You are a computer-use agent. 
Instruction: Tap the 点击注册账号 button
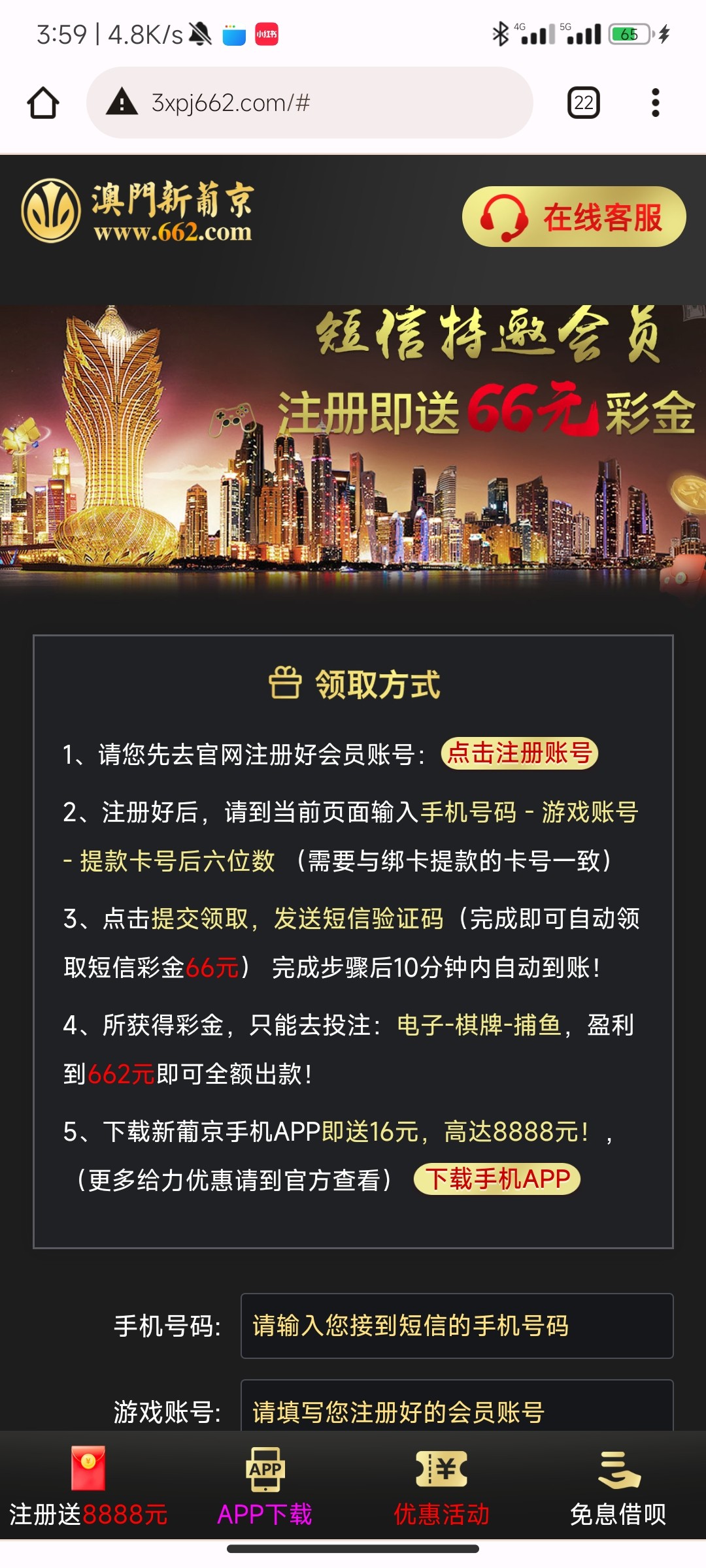point(520,753)
